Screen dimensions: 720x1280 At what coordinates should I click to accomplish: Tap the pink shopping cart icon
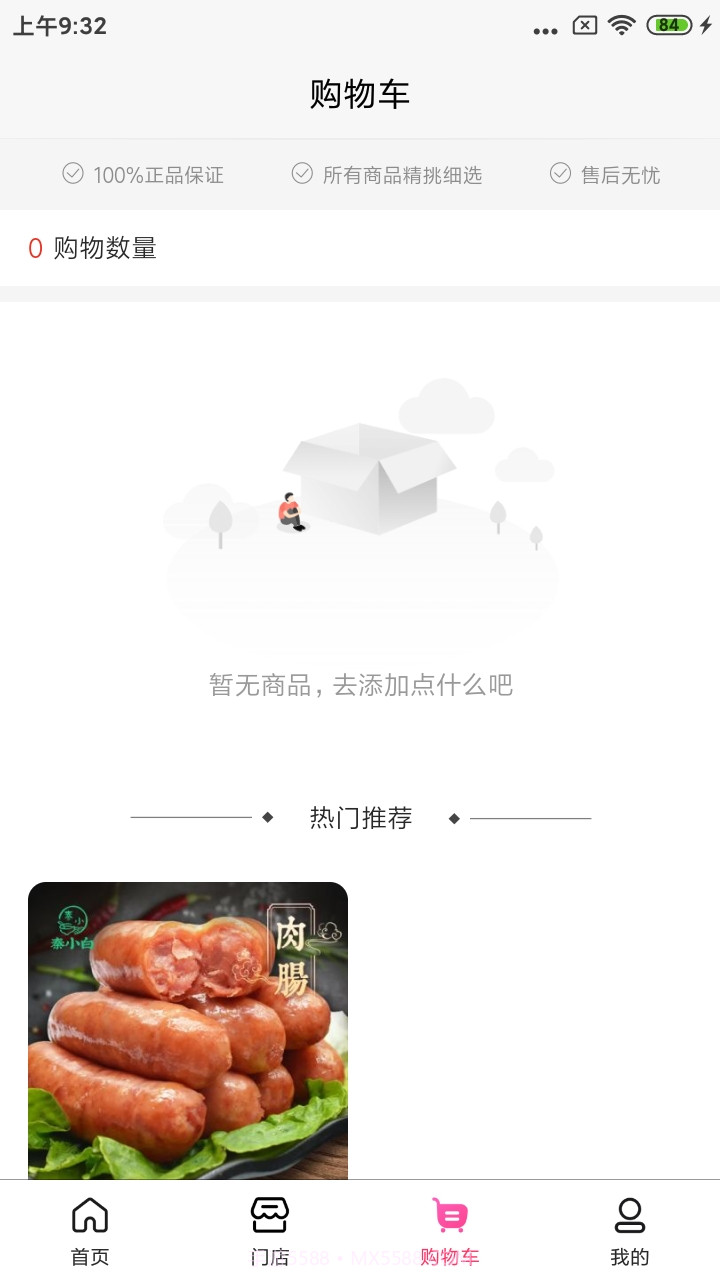pos(450,1213)
